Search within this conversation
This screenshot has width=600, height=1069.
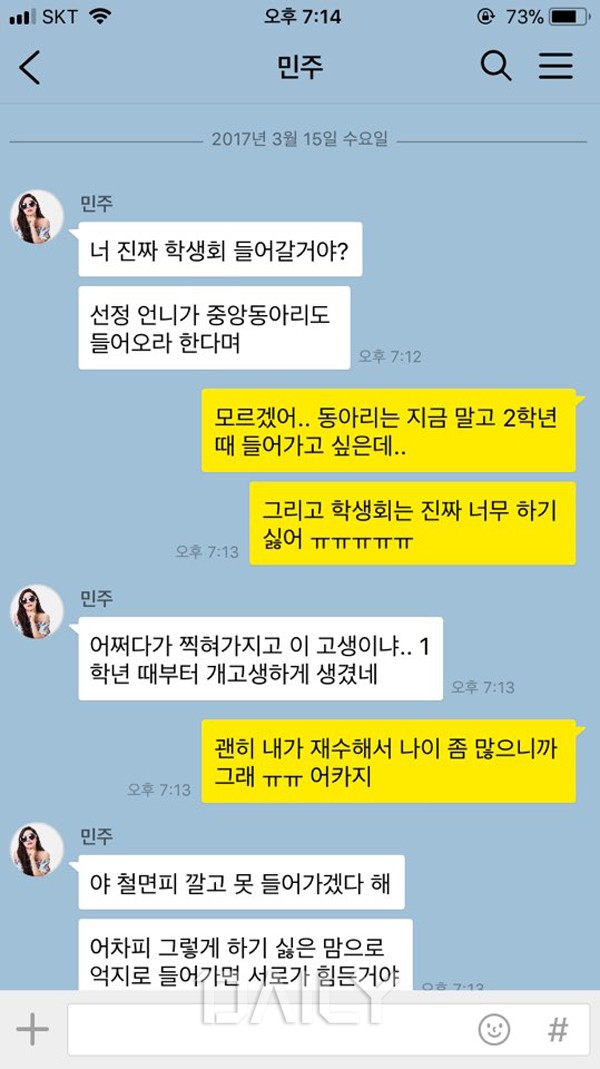click(496, 67)
